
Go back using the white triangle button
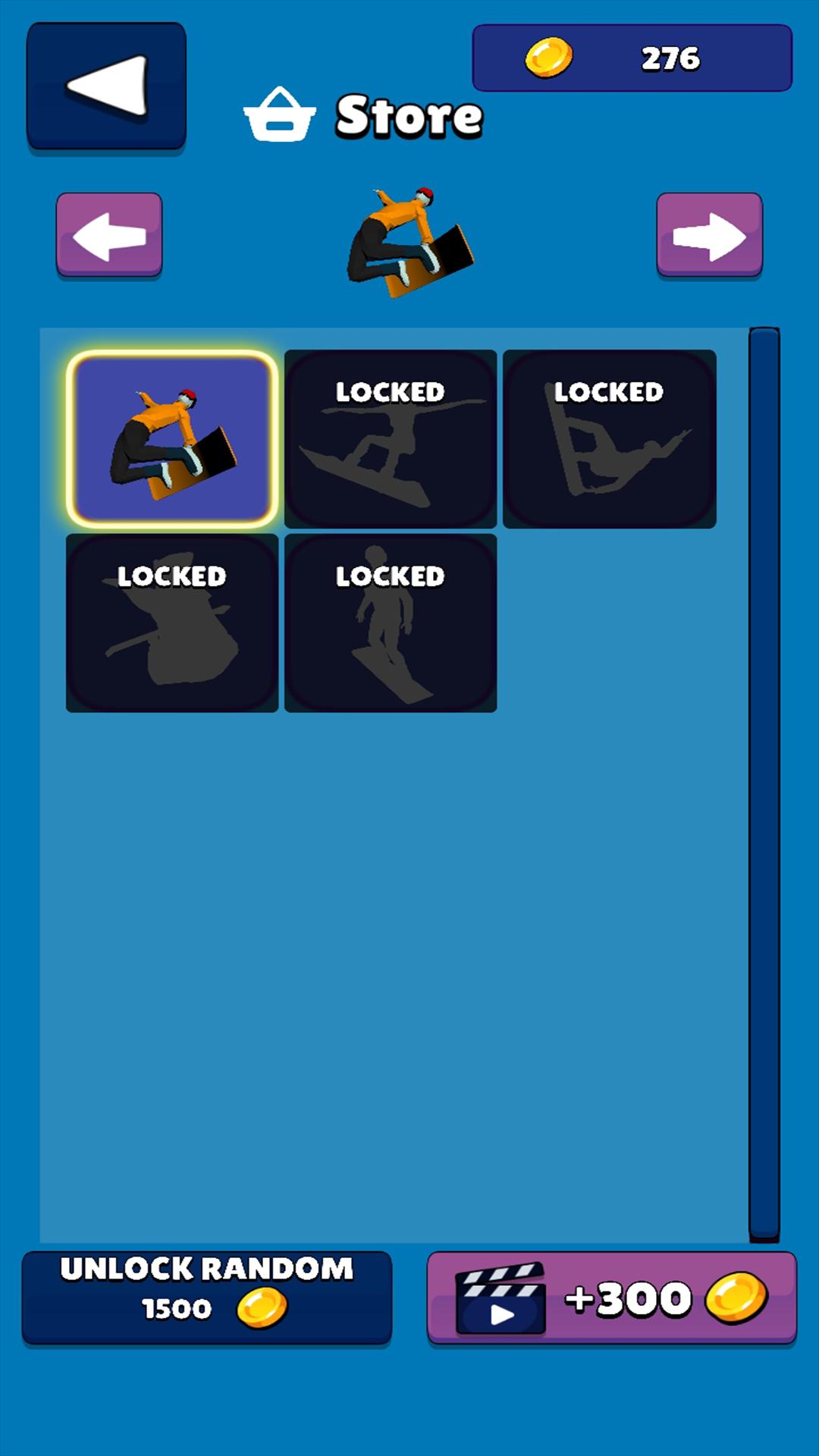tap(106, 86)
